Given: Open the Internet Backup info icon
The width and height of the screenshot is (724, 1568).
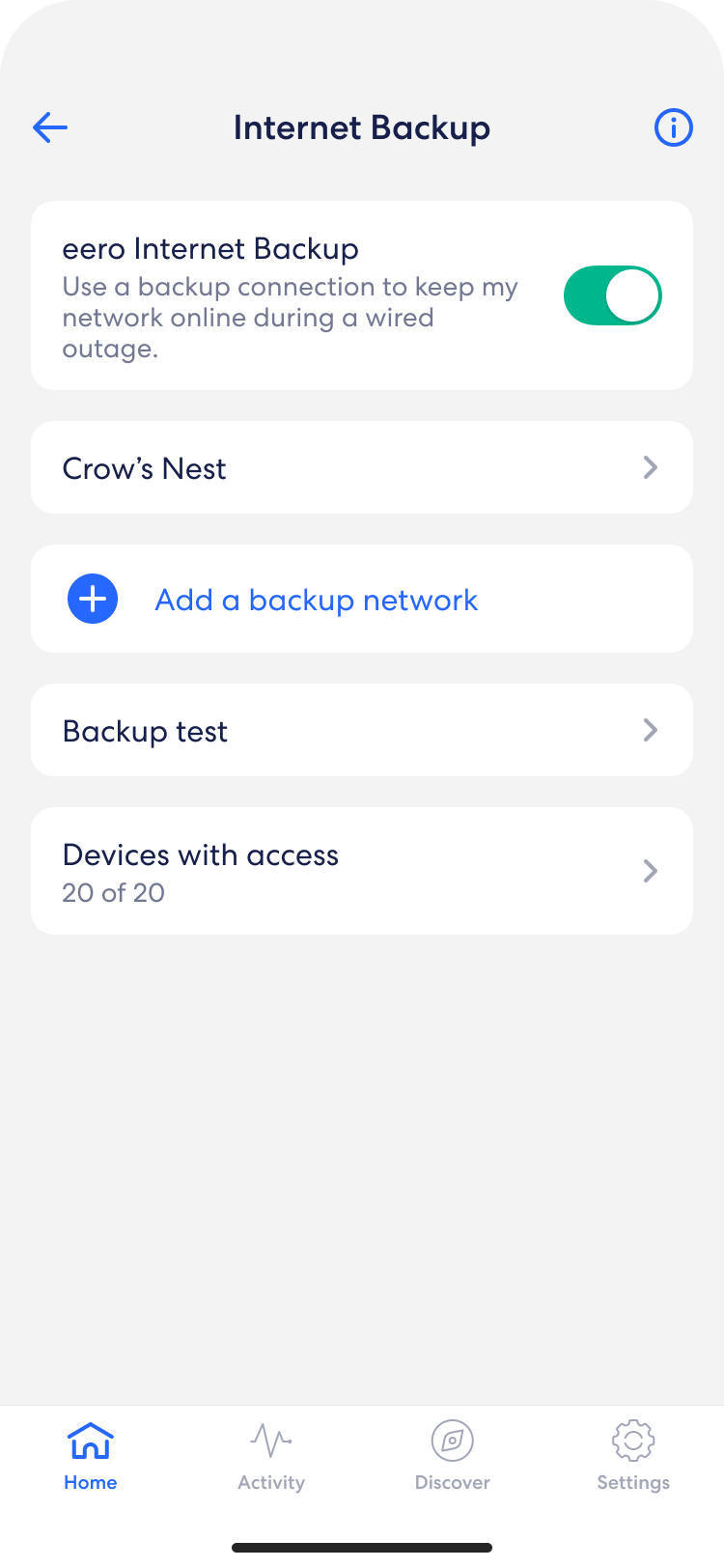Looking at the screenshot, I should click(673, 126).
